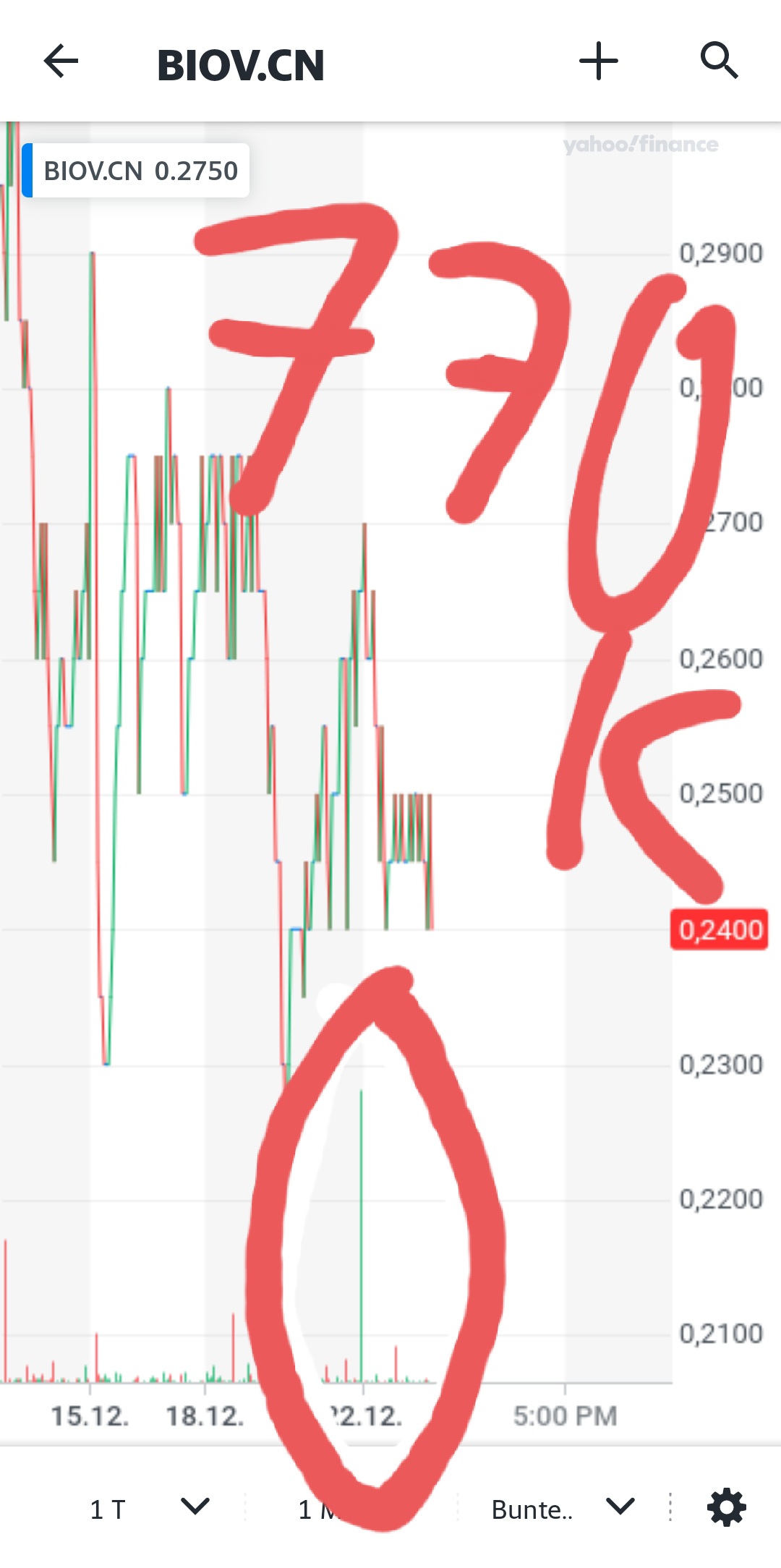The image size is (781, 1568).
Task: Add BIOV.CN with the plus icon
Action: coord(599,61)
